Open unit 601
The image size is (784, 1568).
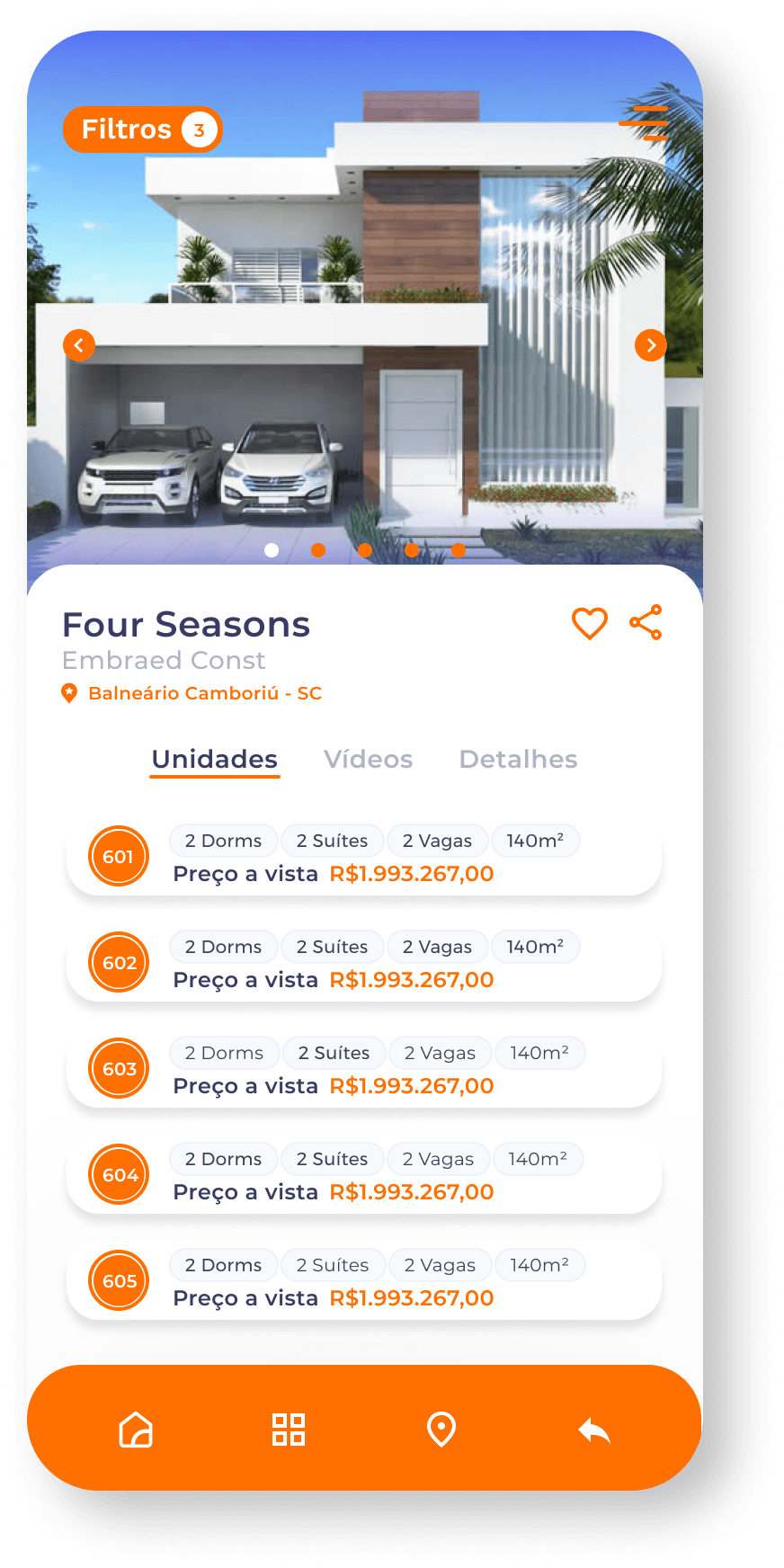tap(363, 858)
